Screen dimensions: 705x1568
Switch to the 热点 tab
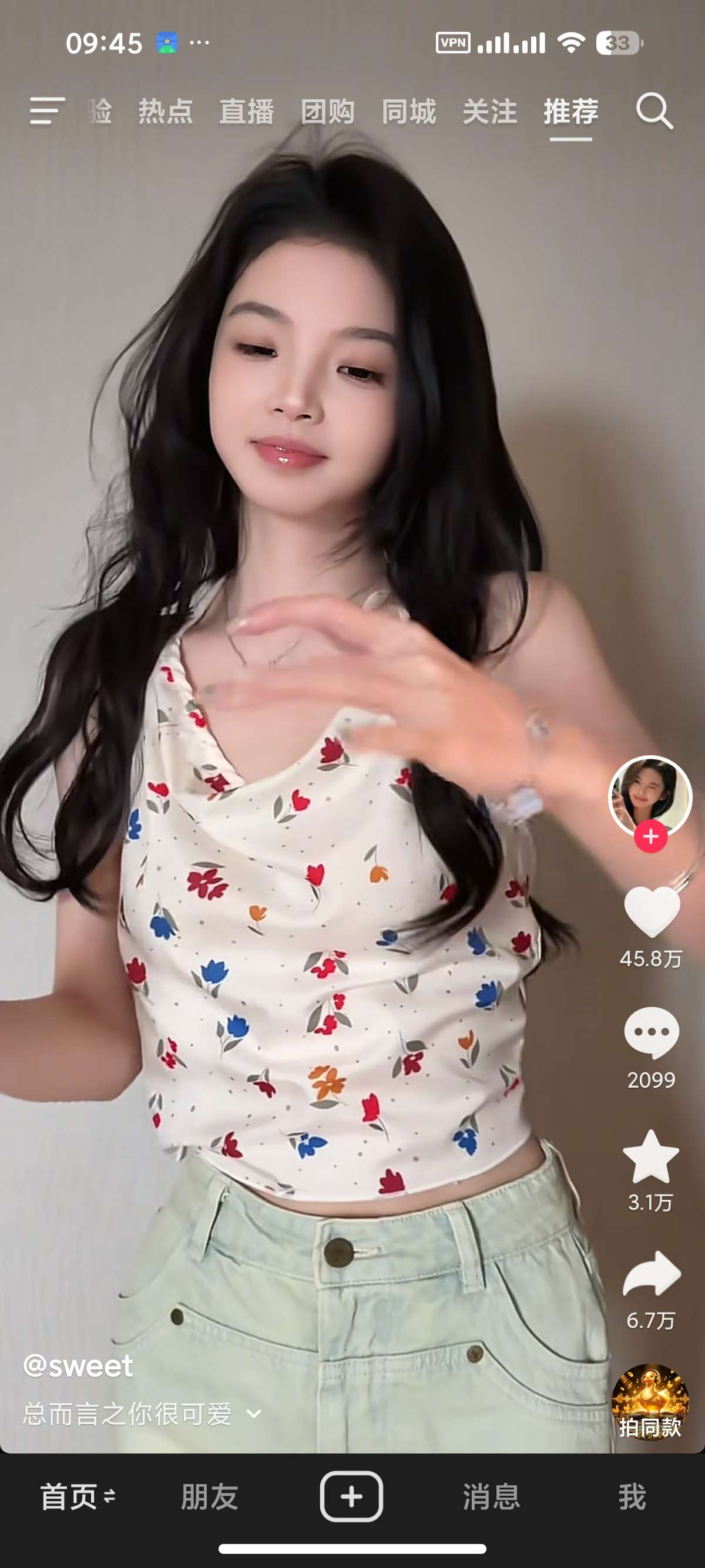click(166, 112)
